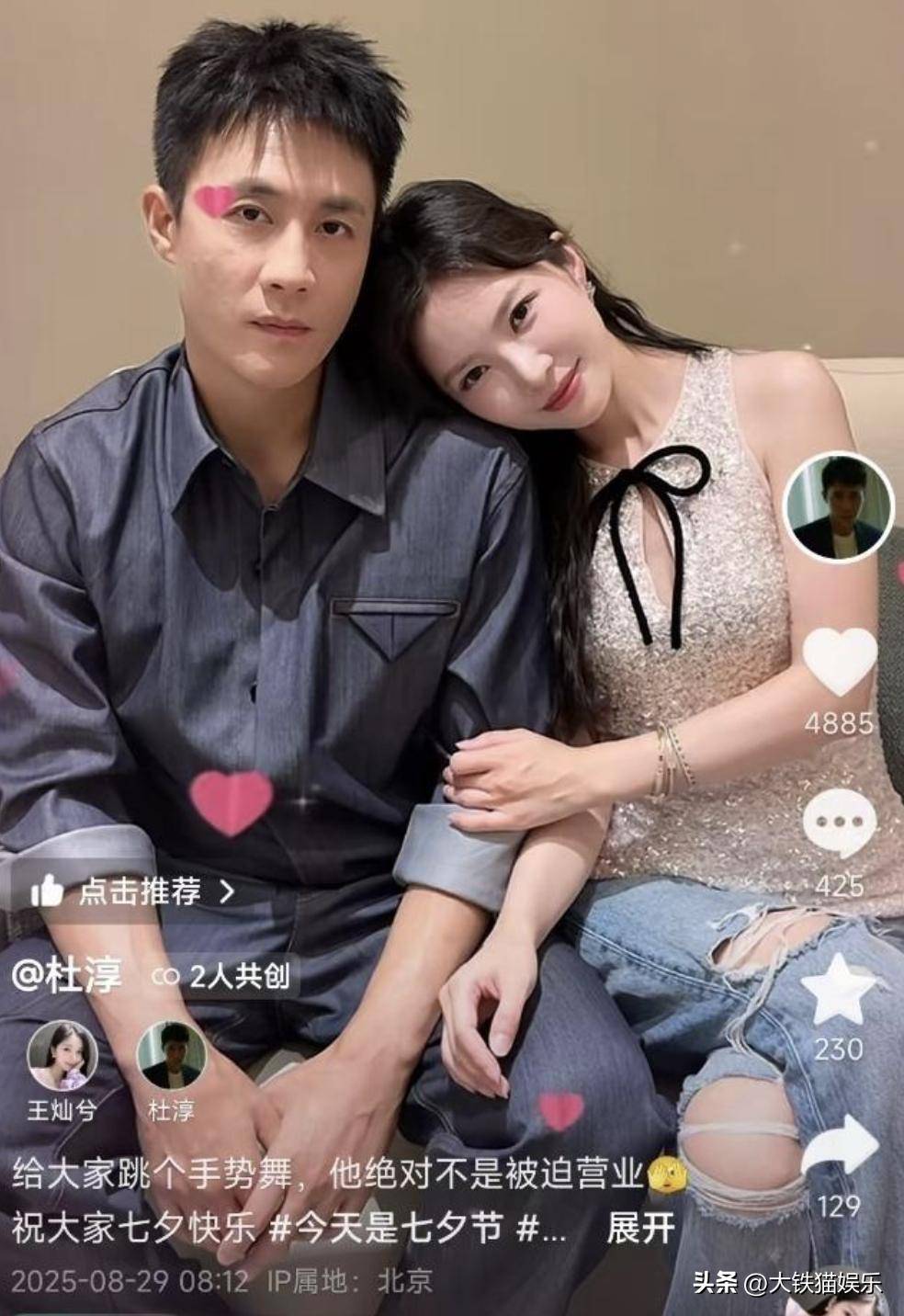Image resolution: width=904 pixels, height=1316 pixels.
Task: Expand caption with 展开
Action: [x=640, y=1228]
